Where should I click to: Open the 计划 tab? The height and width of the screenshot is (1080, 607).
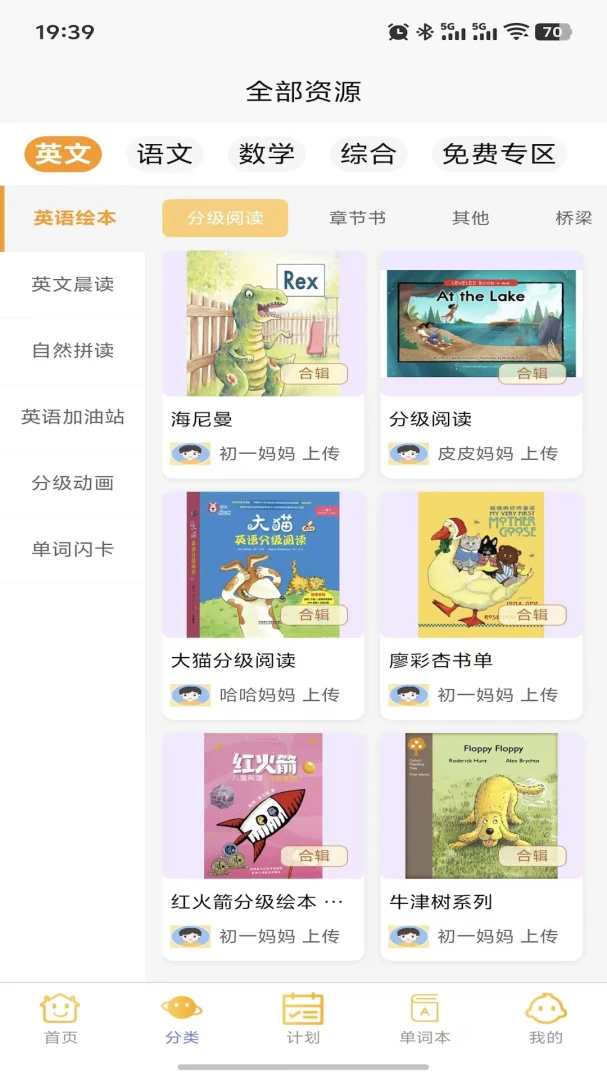point(303,1019)
